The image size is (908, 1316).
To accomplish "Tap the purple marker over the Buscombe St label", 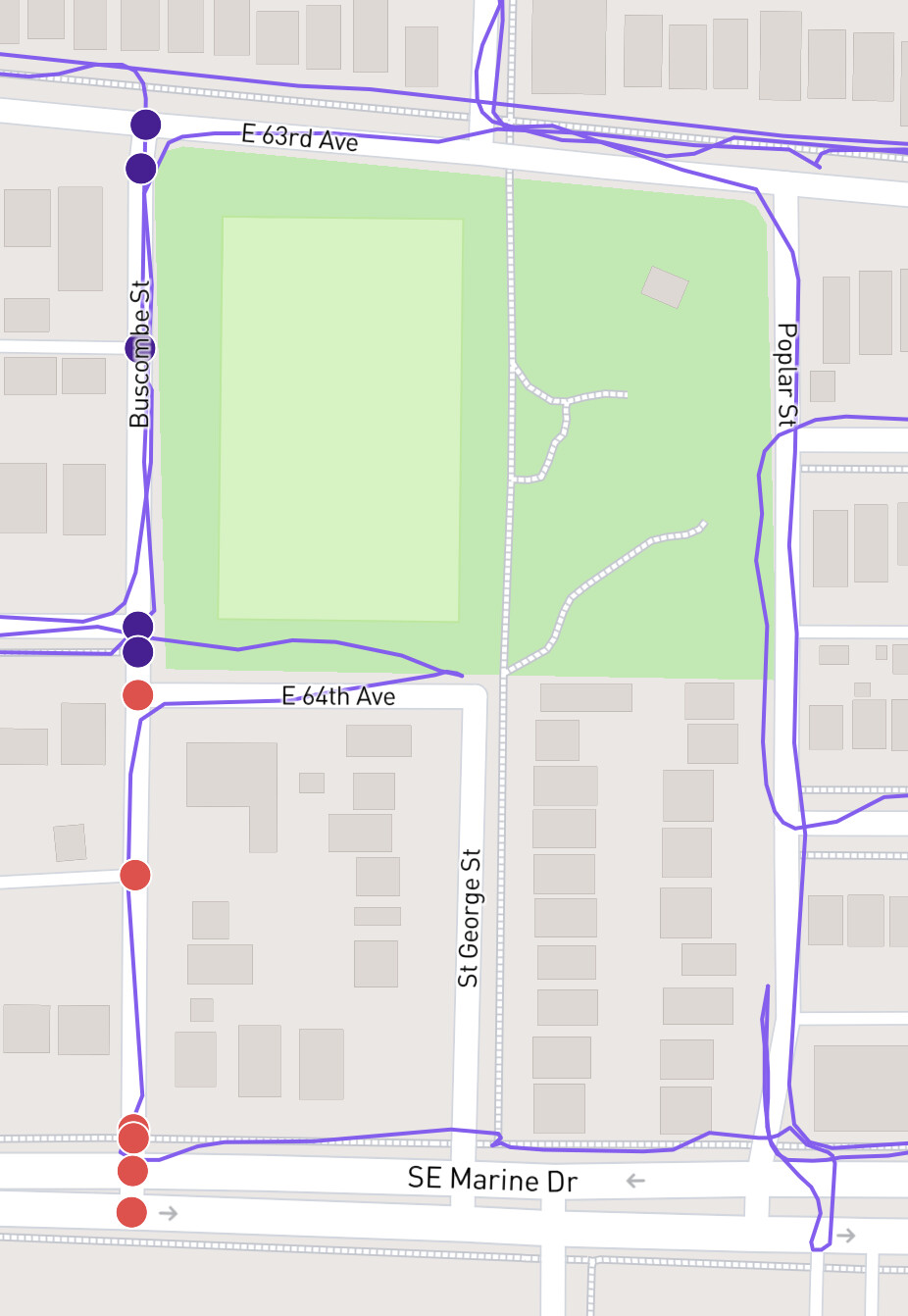I will click(139, 348).
